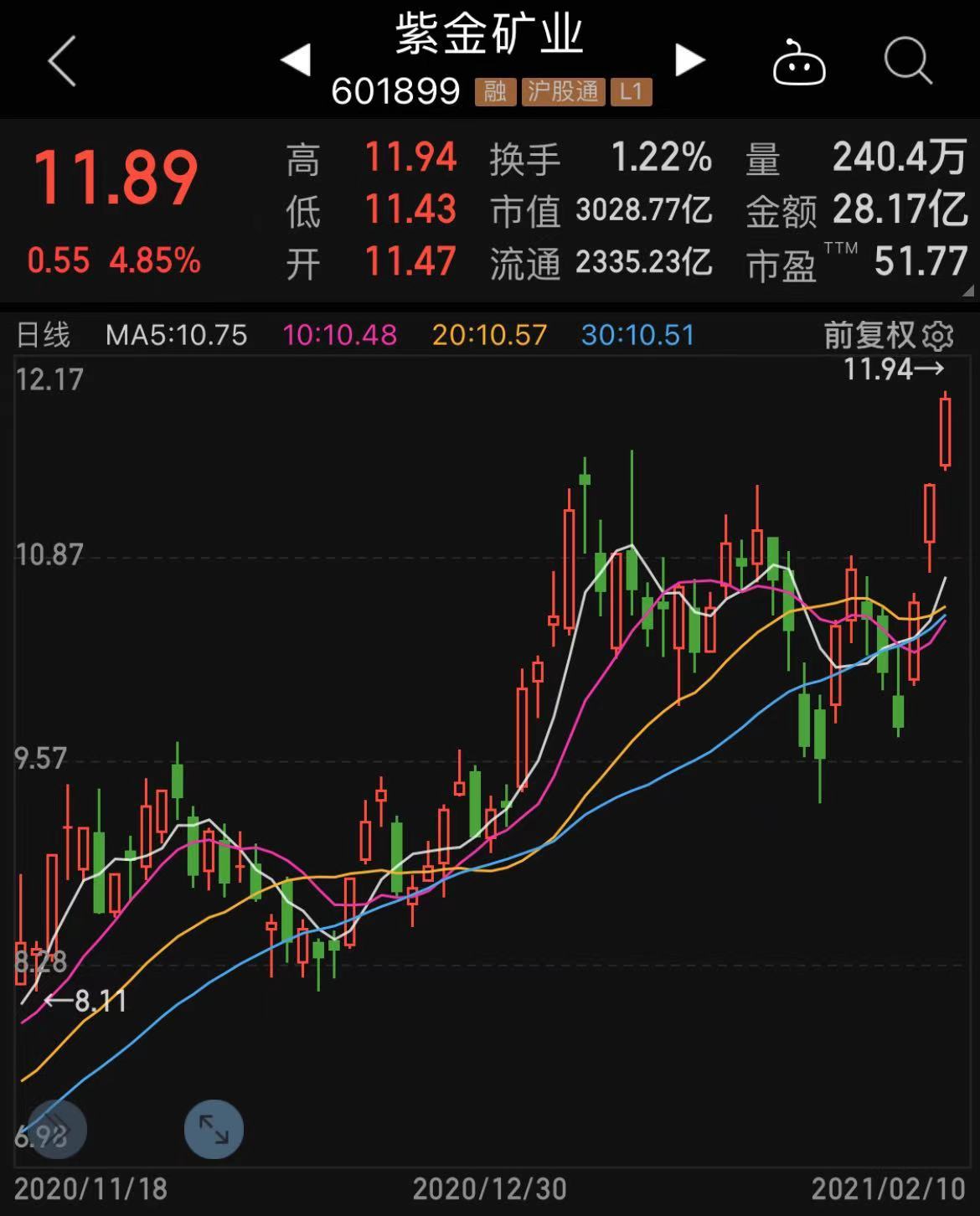
Task: Open the 前复权 chart settings
Action: point(888,336)
